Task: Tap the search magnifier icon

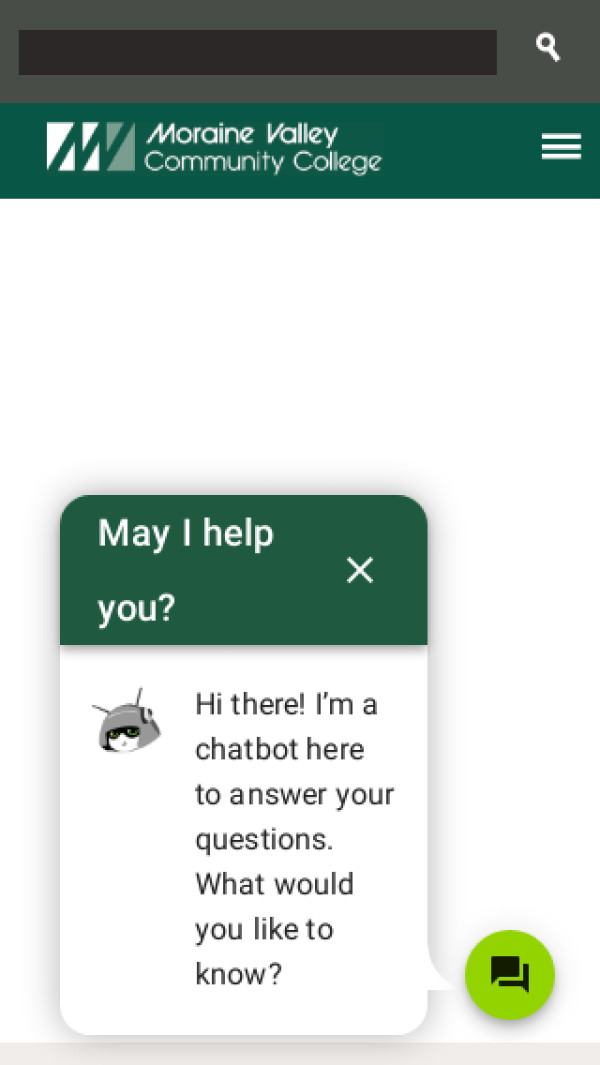Action: pos(547,47)
